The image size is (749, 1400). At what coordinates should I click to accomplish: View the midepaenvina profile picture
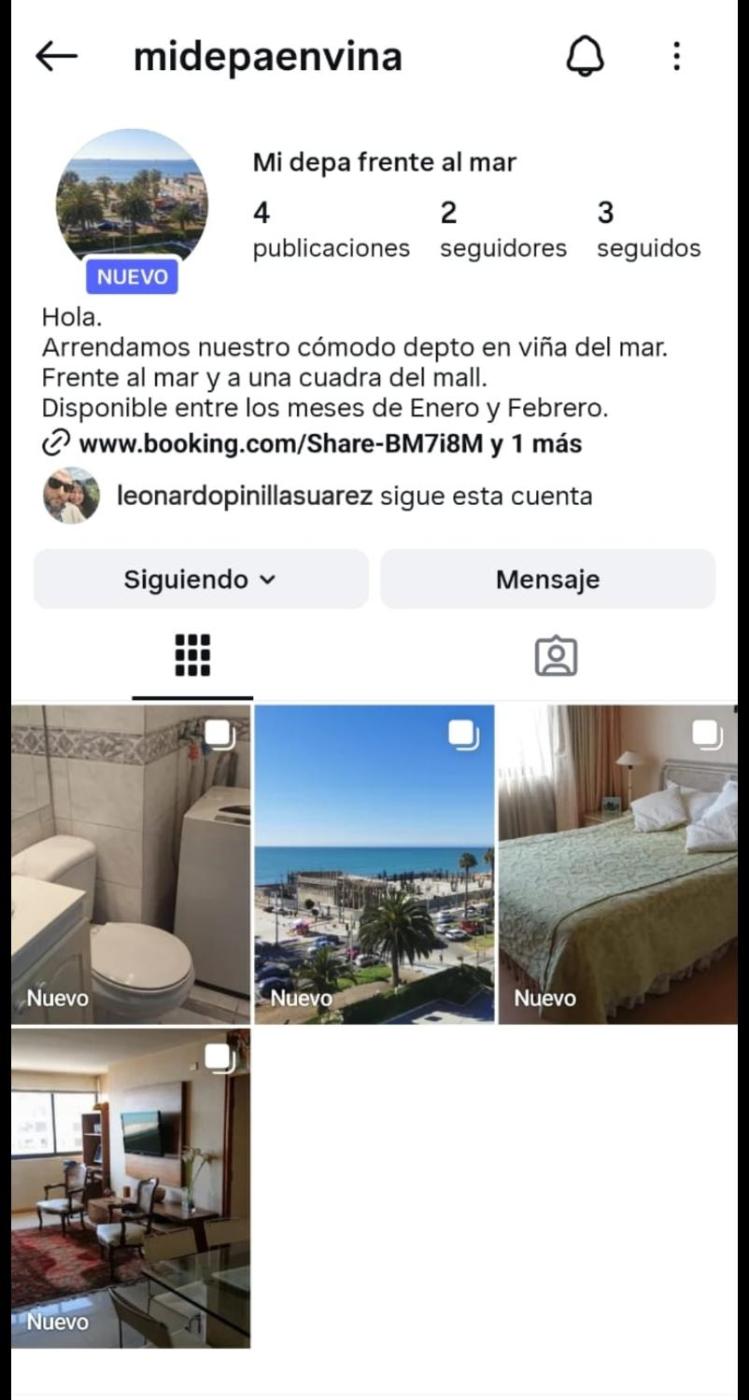click(132, 196)
